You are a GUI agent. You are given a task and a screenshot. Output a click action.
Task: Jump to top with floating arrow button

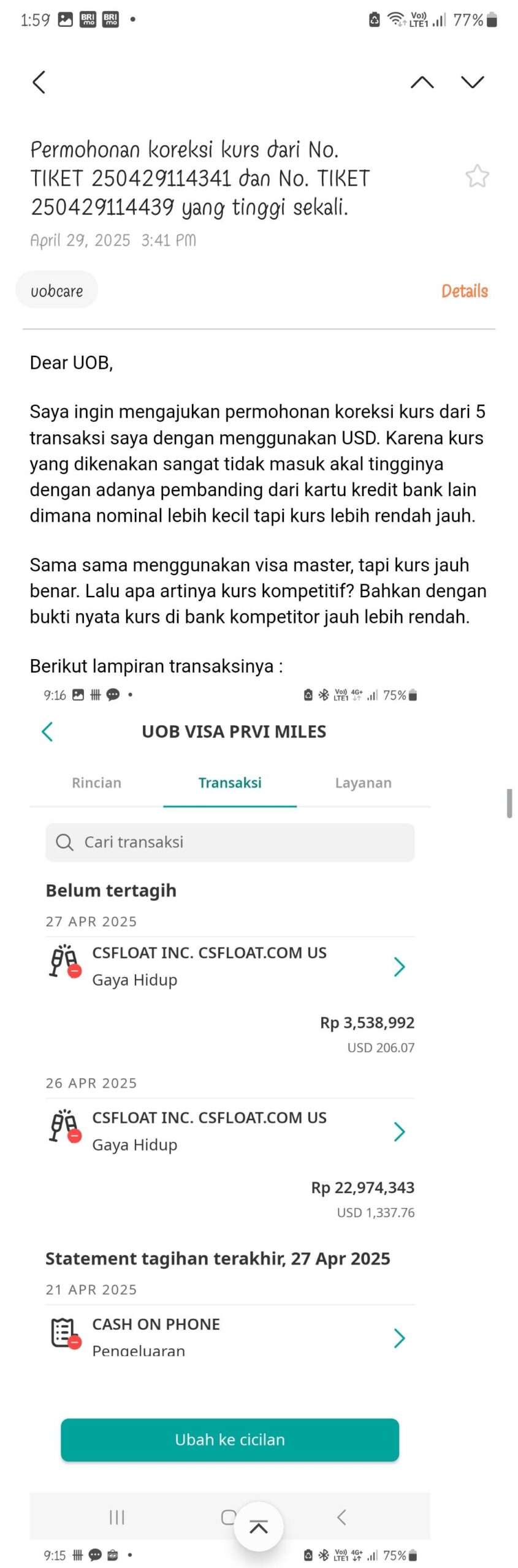coord(258,1526)
